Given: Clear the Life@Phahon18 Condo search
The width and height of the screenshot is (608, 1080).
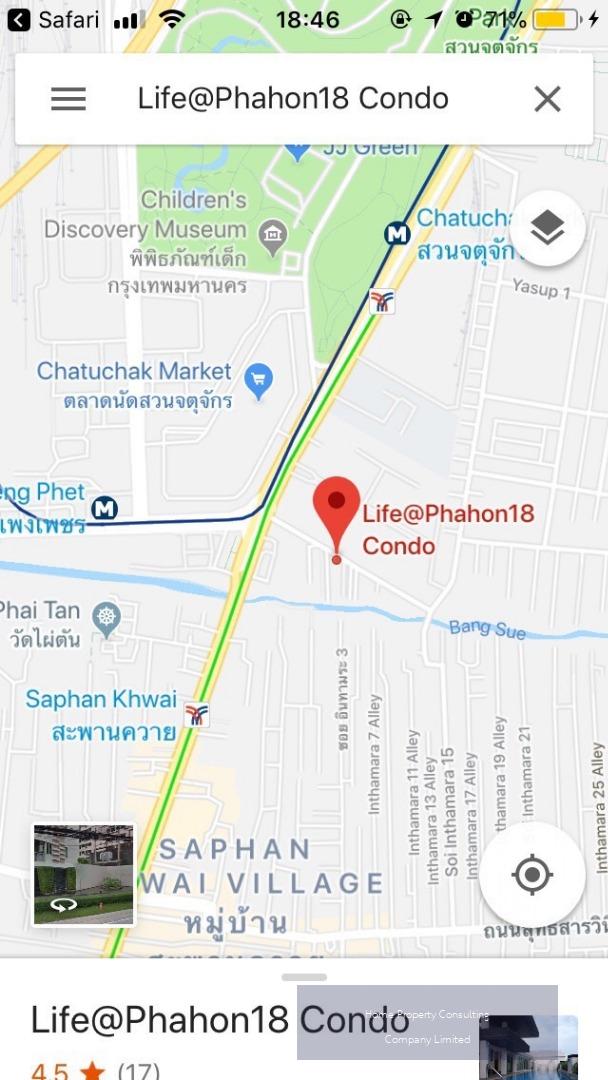Looking at the screenshot, I should point(547,99).
